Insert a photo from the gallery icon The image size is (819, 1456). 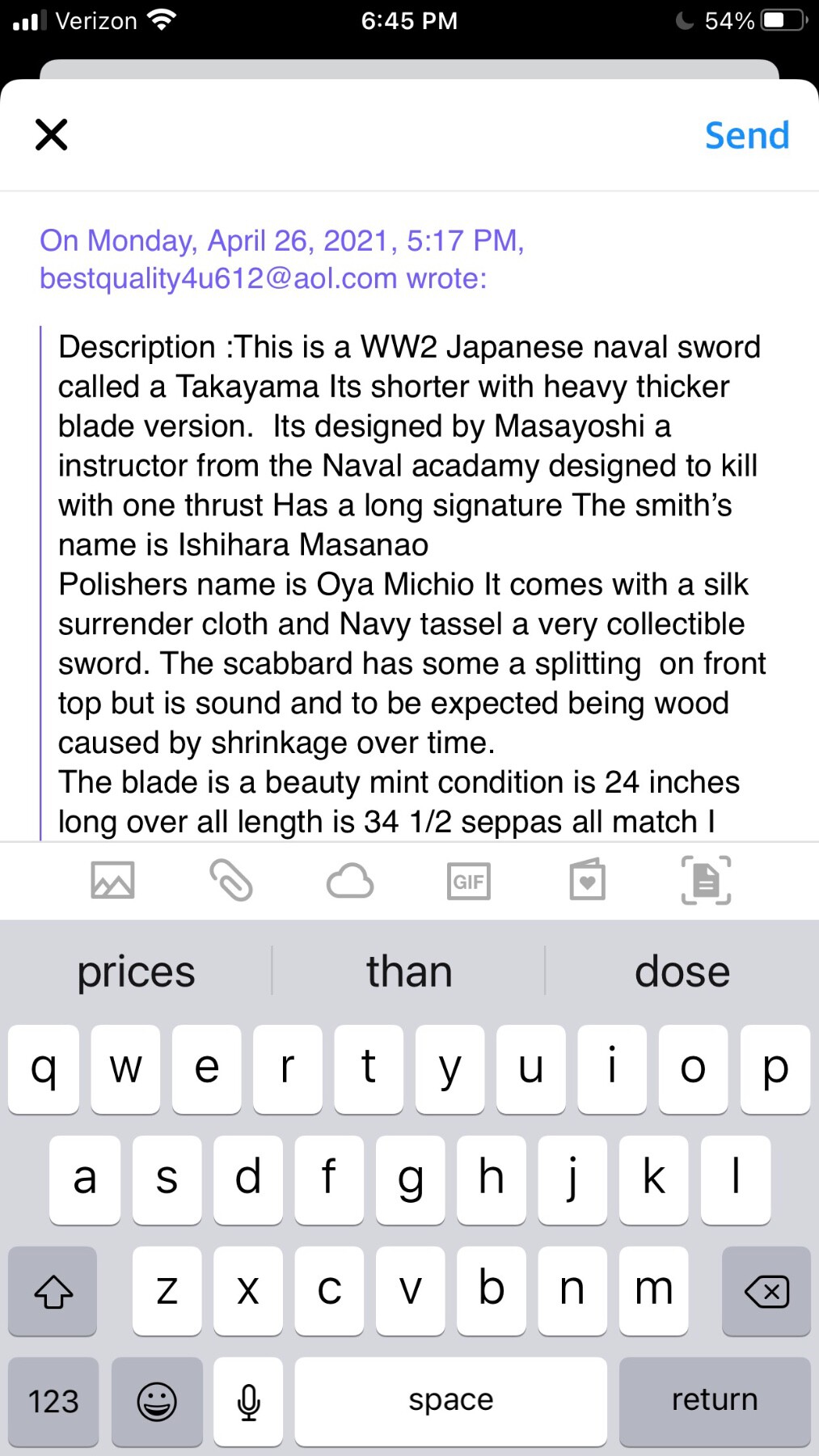[x=112, y=880]
